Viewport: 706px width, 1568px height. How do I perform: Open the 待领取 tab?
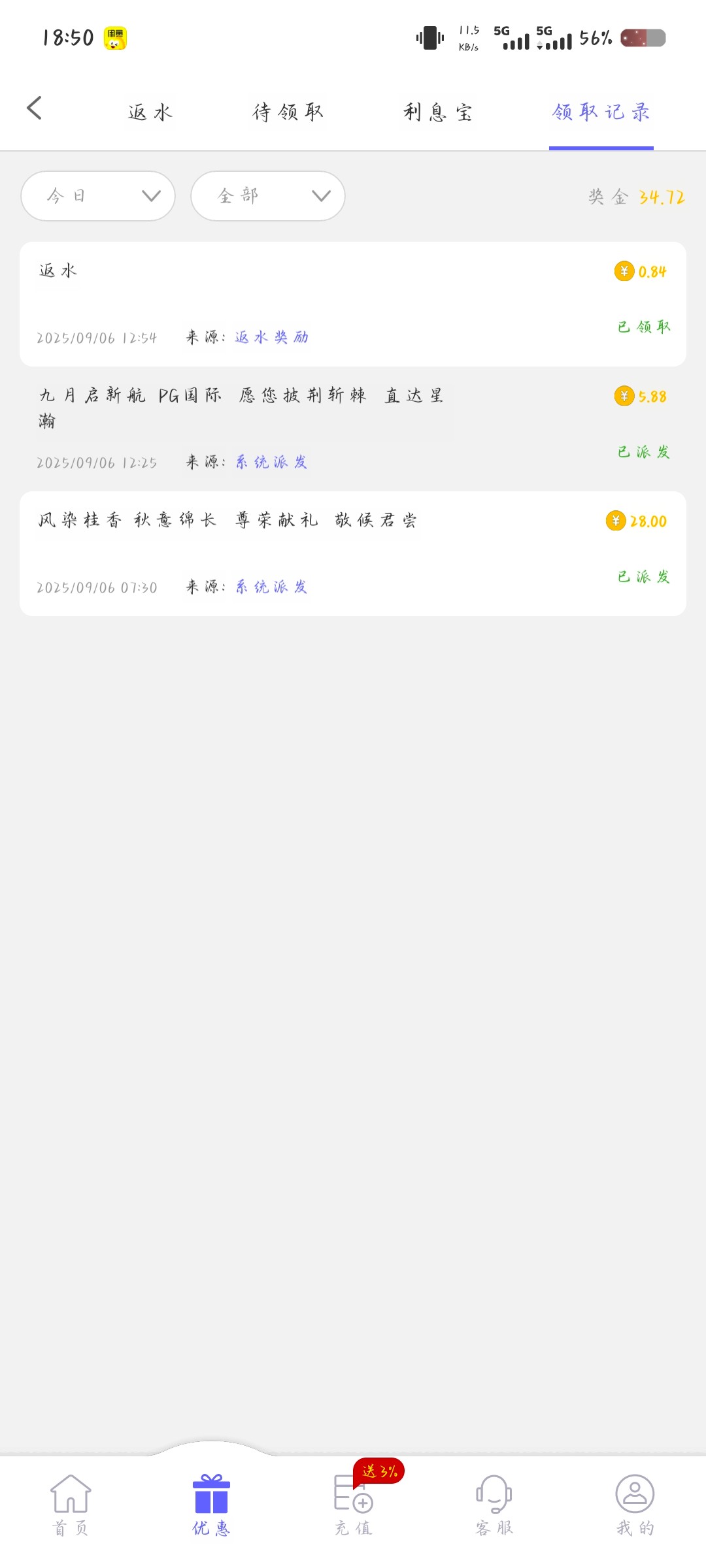288,112
